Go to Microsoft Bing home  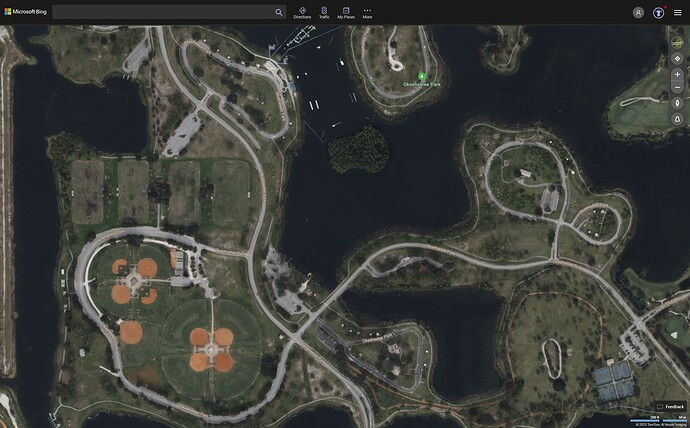coord(24,12)
